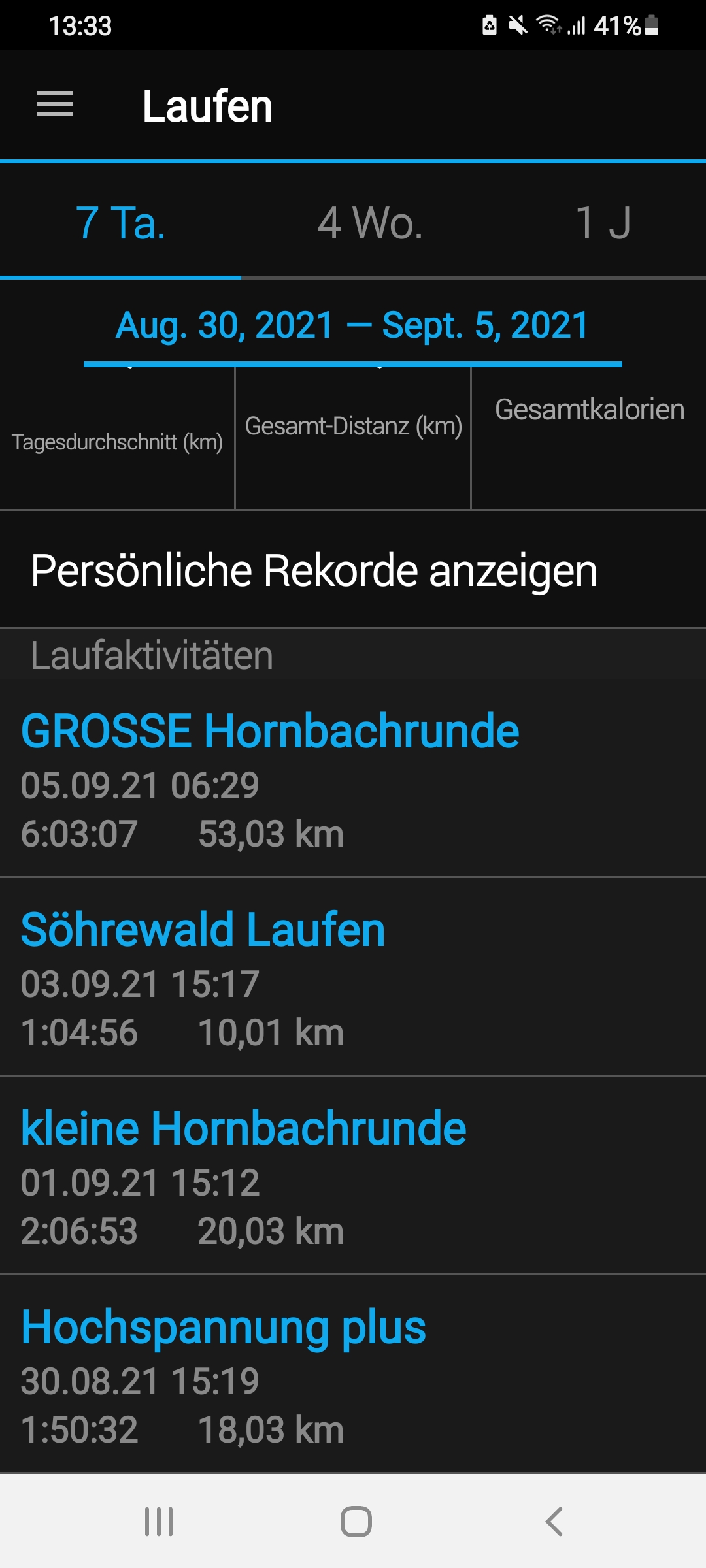Switch to the 7 Ta. tab
This screenshot has height=1568, width=706.
click(120, 223)
